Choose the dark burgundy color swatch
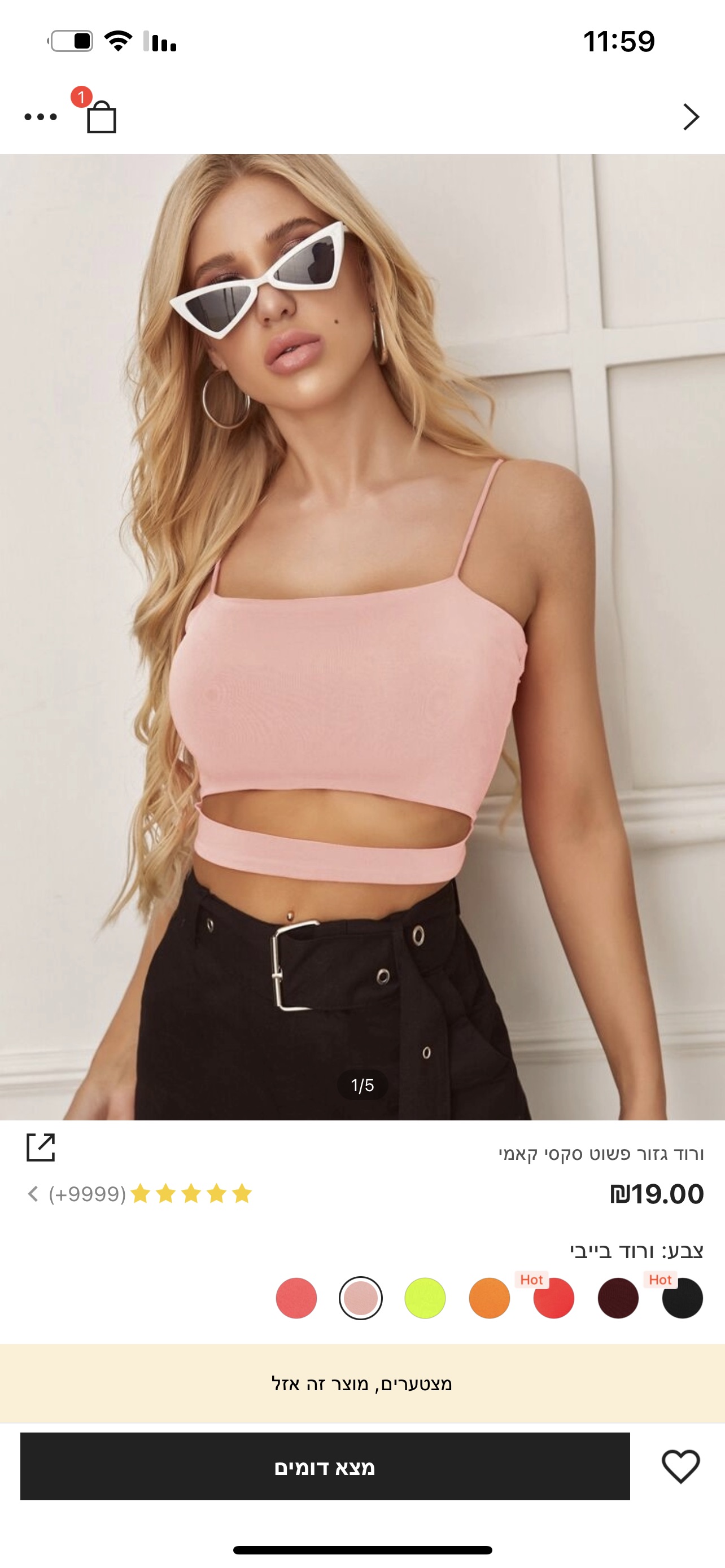This screenshot has width=725, height=1568. pyautogui.click(x=618, y=1298)
